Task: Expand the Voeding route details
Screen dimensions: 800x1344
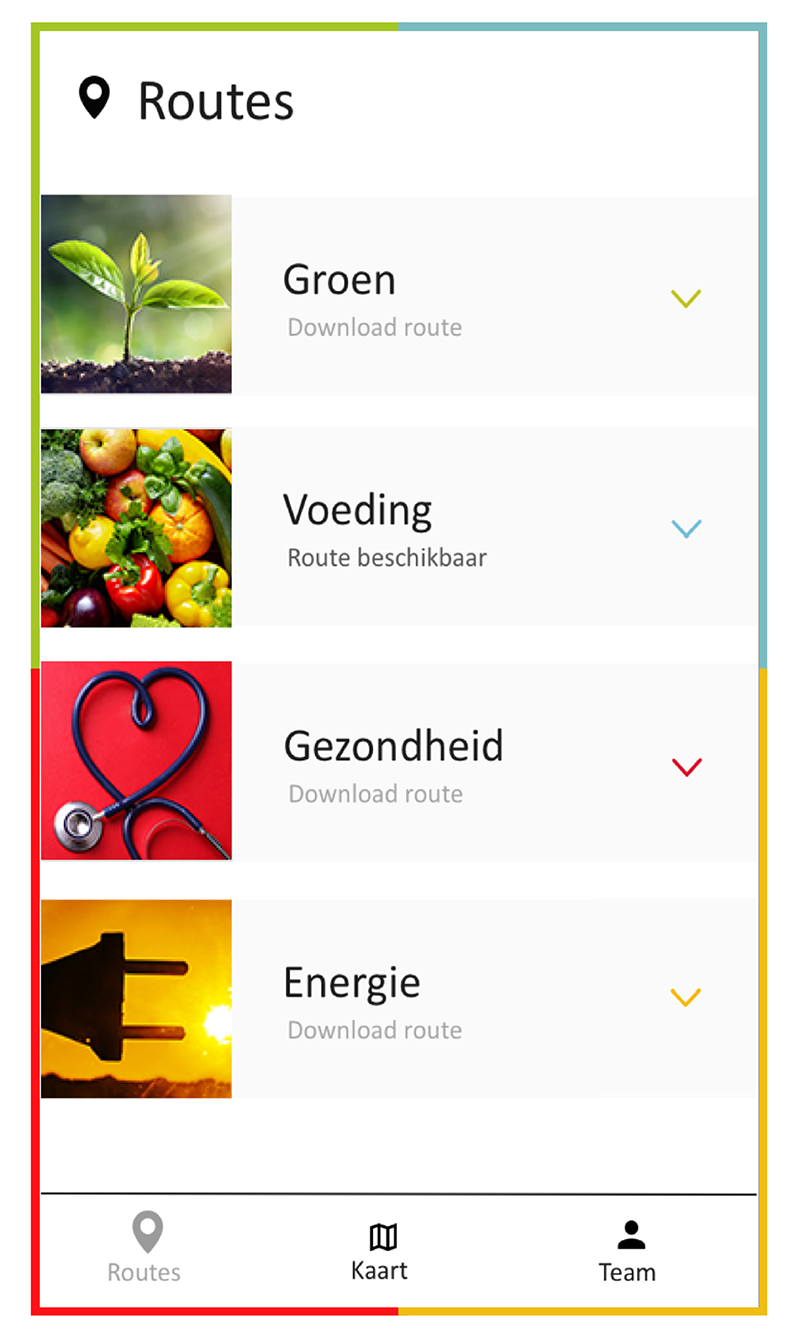Action: (x=686, y=528)
